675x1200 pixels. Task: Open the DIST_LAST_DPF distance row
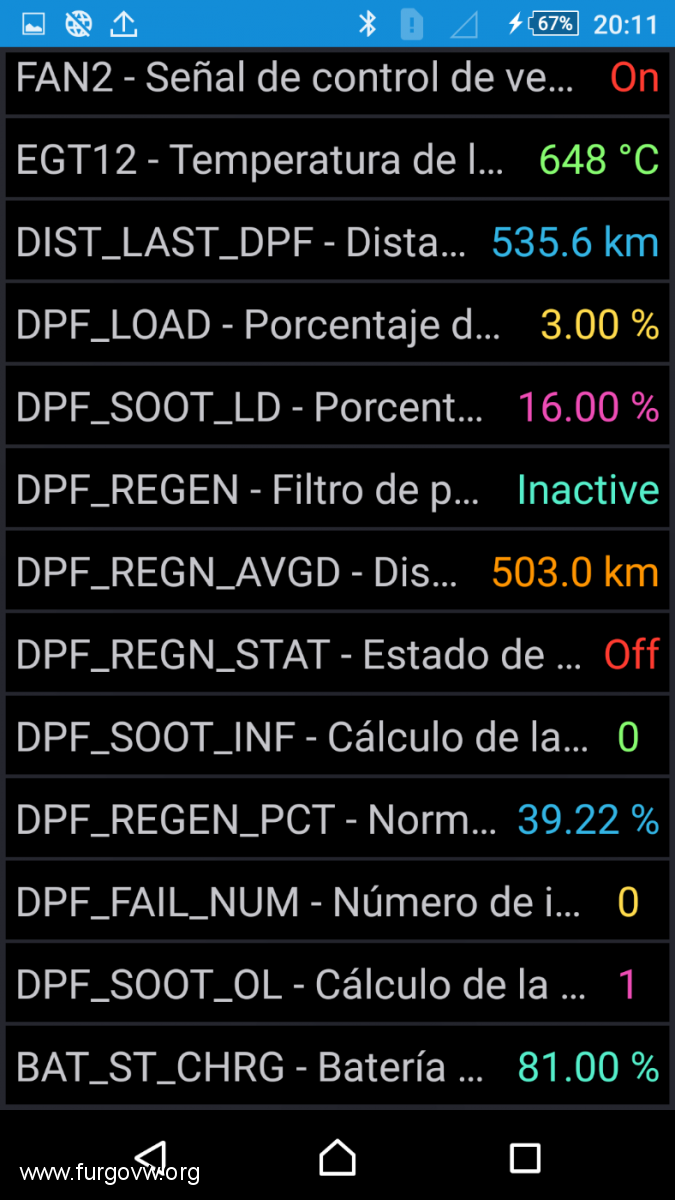click(x=338, y=242)
